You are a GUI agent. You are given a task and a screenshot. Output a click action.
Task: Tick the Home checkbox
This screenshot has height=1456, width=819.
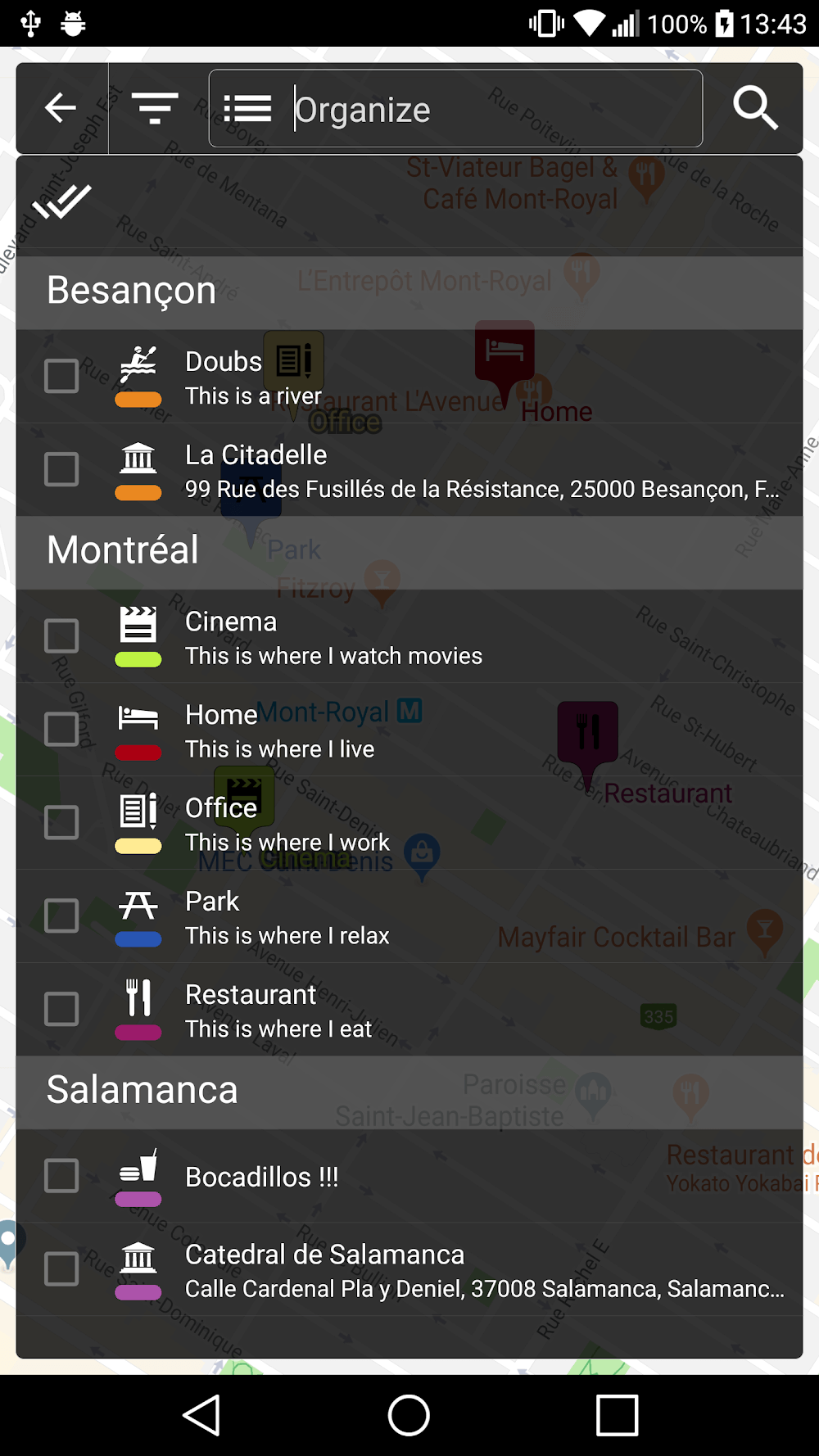[x=61, y=729]
